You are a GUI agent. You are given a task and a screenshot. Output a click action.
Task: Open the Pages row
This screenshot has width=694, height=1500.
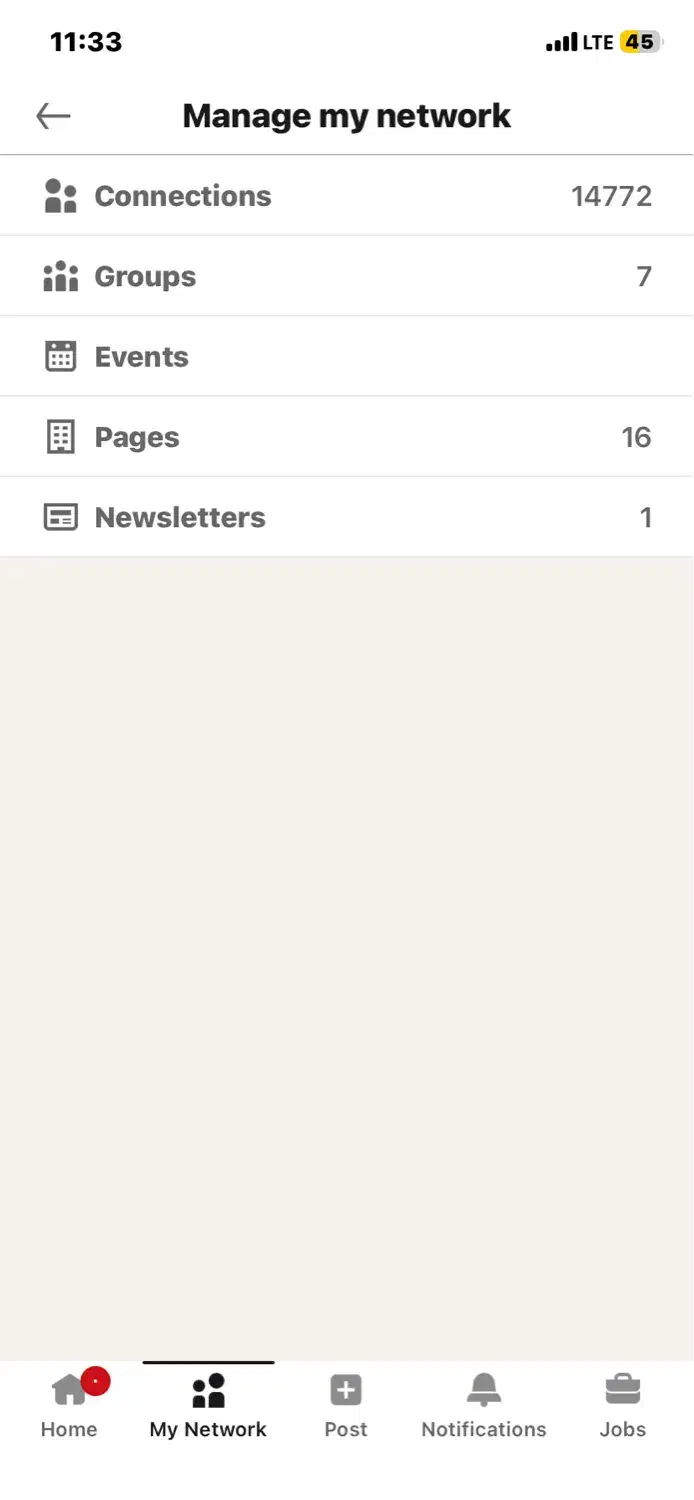pos(346,437)
